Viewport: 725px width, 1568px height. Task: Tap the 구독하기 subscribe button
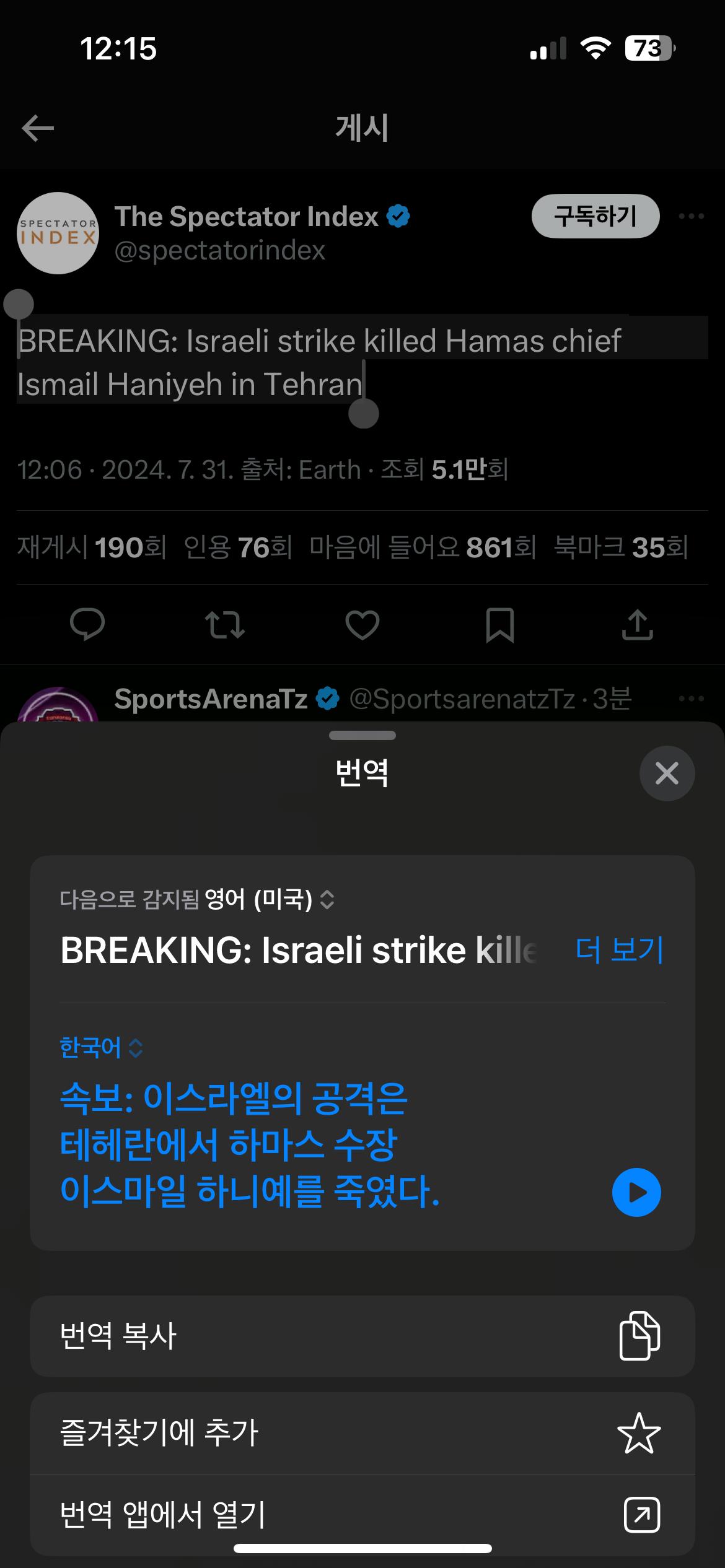click(x=595, y=216)
